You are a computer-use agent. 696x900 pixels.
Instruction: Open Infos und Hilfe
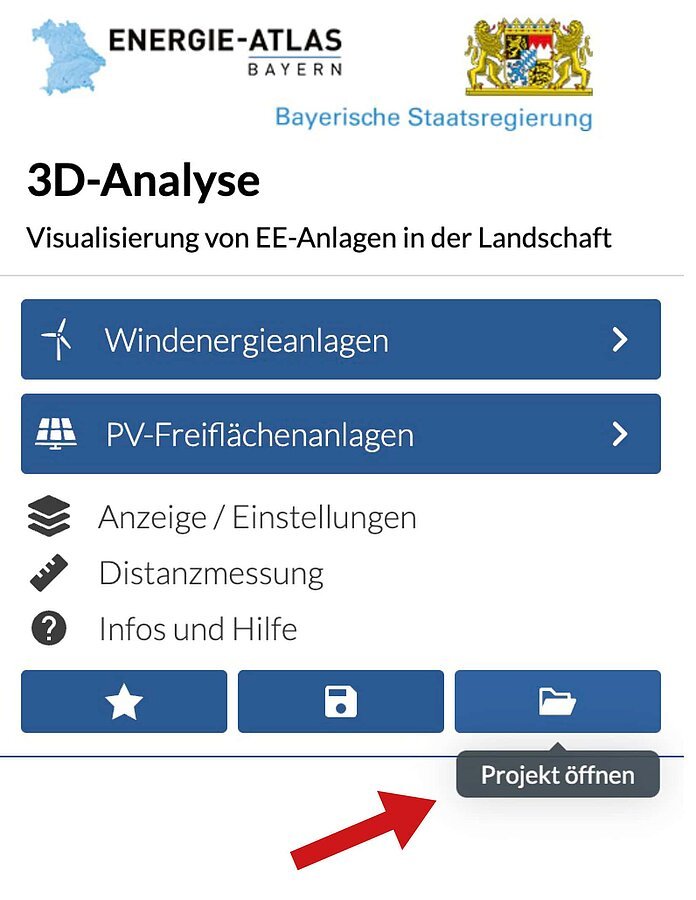pyautogui.click(x=197, y=630)
